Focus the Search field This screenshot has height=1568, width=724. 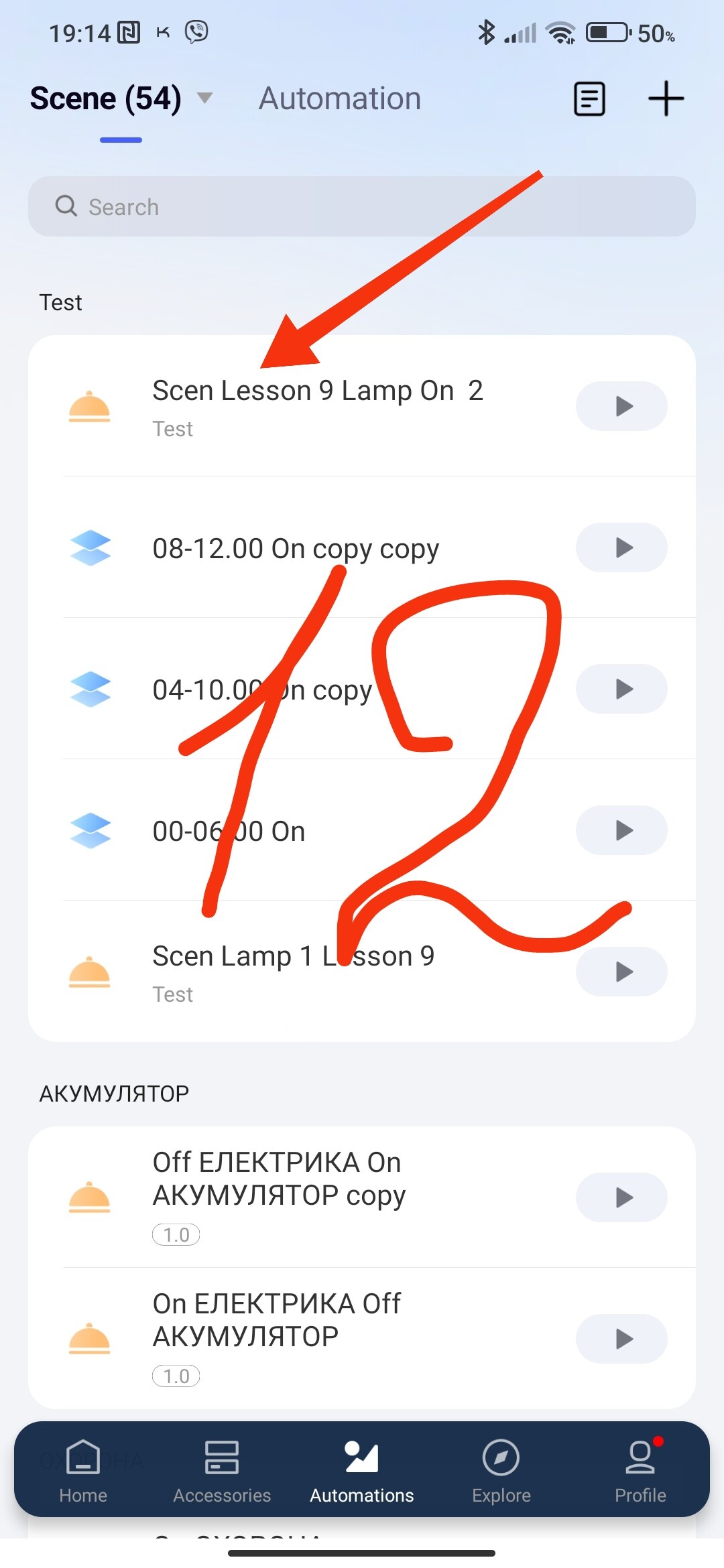pyautogui.click(x=362, y=206)
